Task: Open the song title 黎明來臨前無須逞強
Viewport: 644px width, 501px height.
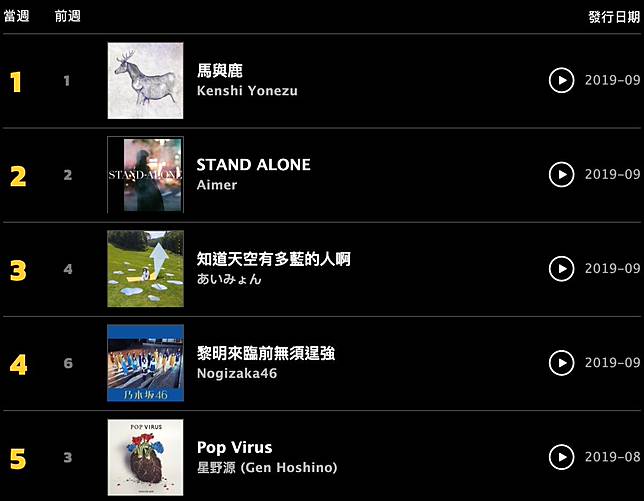Action: click(265, 353)
